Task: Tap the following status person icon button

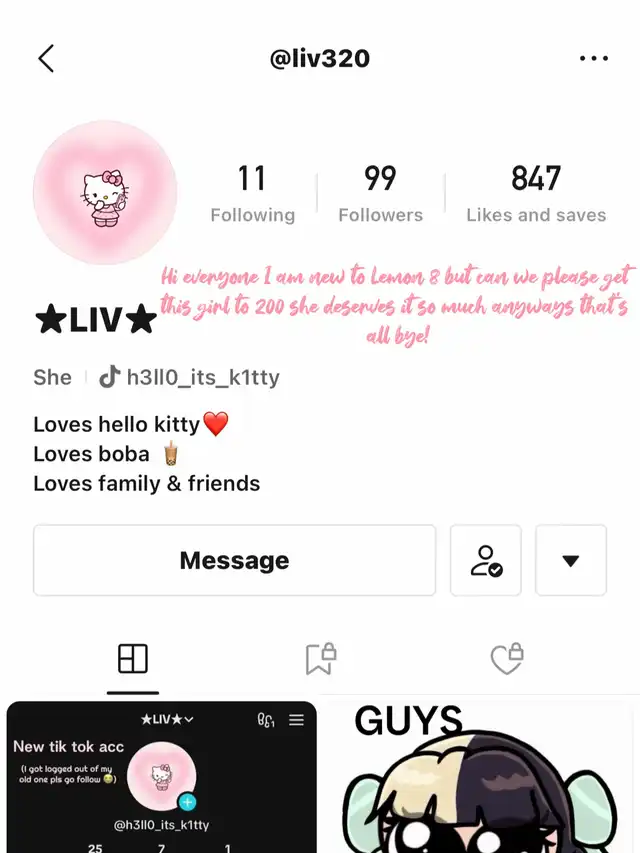Action: tap(486, 560)
